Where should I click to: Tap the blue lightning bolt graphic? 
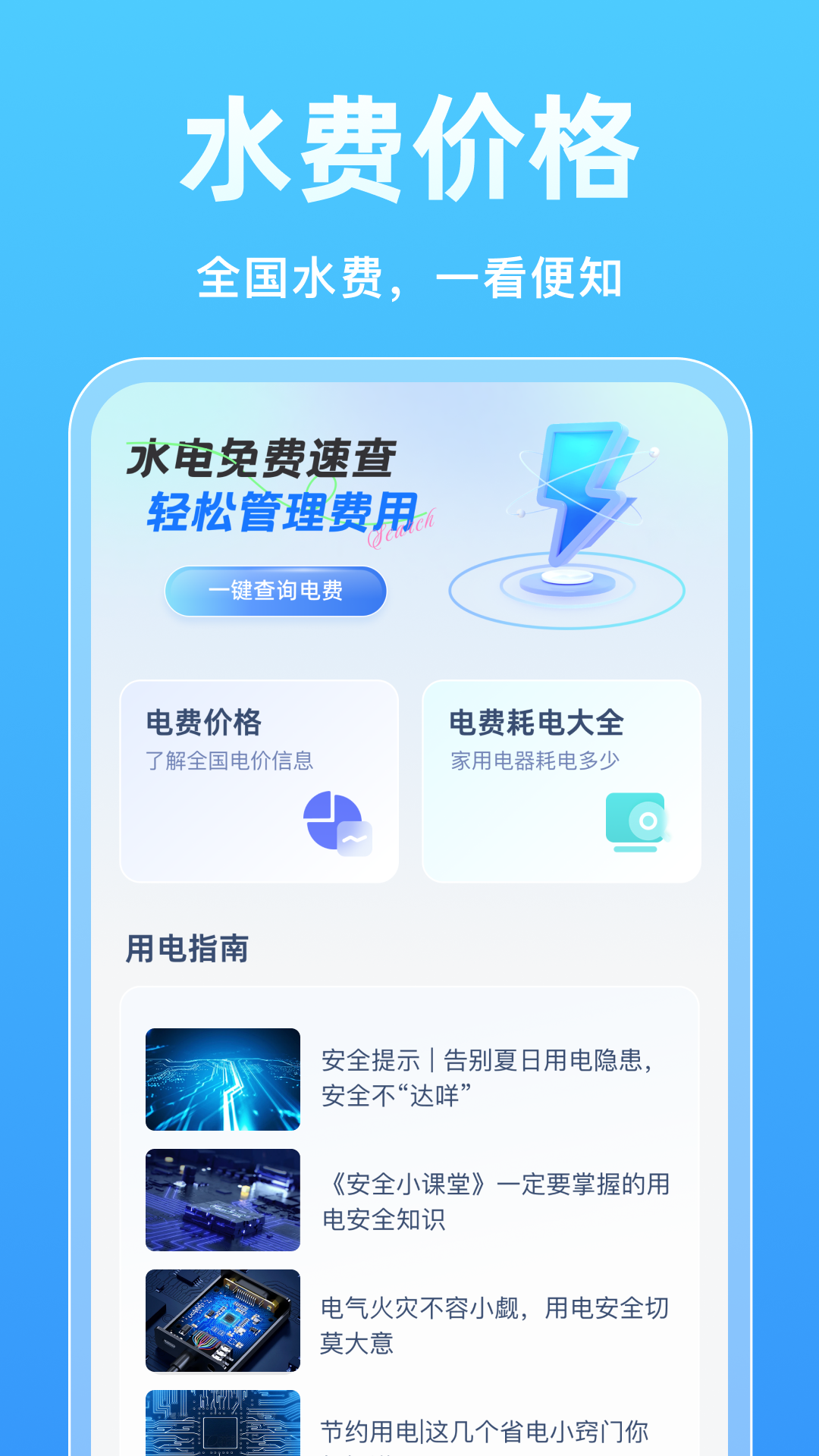[x=580, y=493]
